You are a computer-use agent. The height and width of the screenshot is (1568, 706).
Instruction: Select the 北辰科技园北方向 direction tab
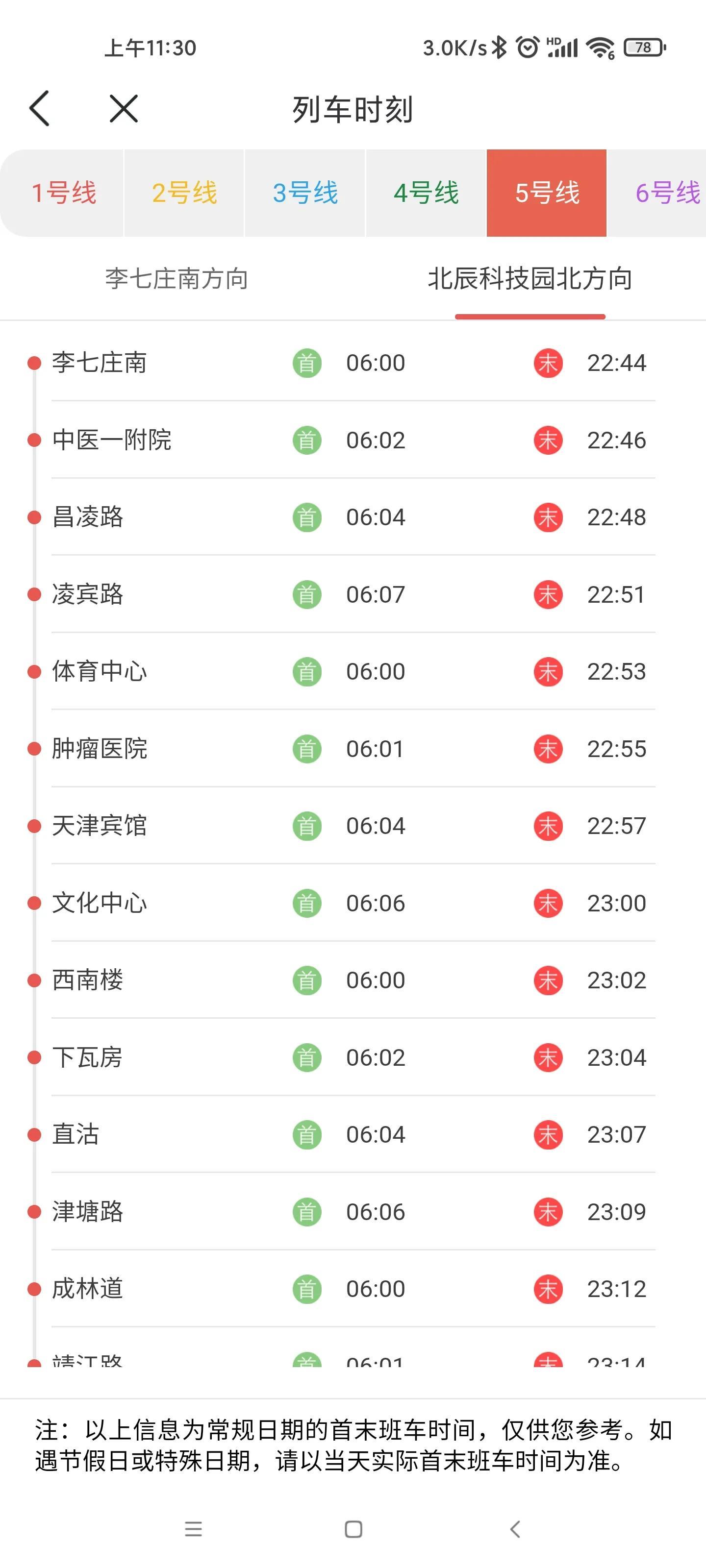pos(529,279)
